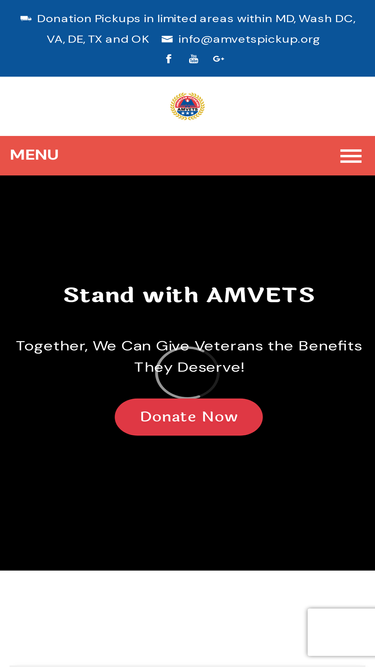The width and height of the screenshot is (375, 667).
Task: Open the Facebook page icon
Action: pyautogui.click(x=169, y=59)
